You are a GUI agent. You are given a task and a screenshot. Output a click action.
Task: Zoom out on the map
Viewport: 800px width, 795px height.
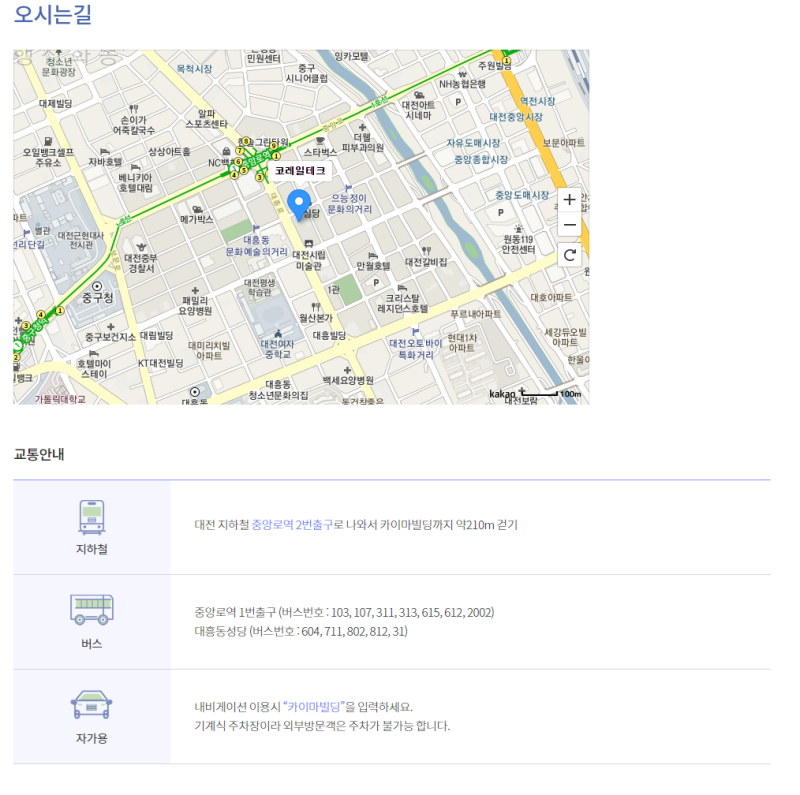pyautogui.click(x=569, y=225)
